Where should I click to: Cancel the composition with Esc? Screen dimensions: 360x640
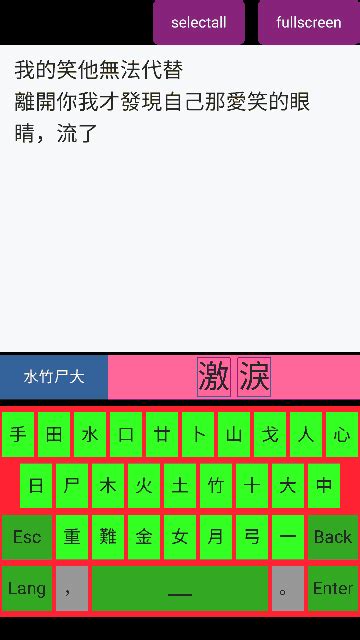[27, 537]
